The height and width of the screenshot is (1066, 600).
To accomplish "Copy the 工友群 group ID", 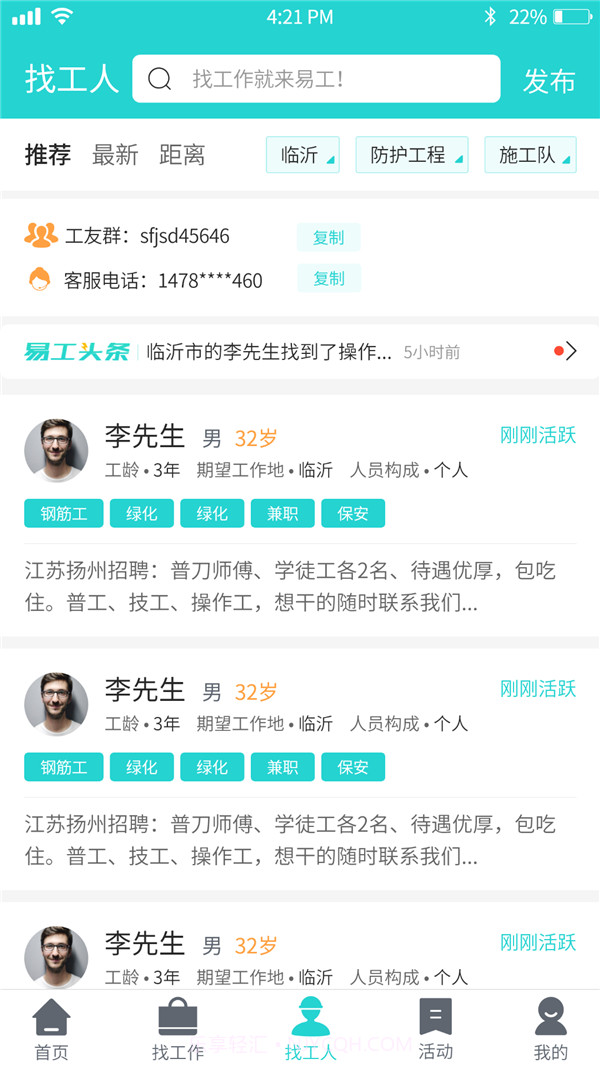I will point(328,237).
